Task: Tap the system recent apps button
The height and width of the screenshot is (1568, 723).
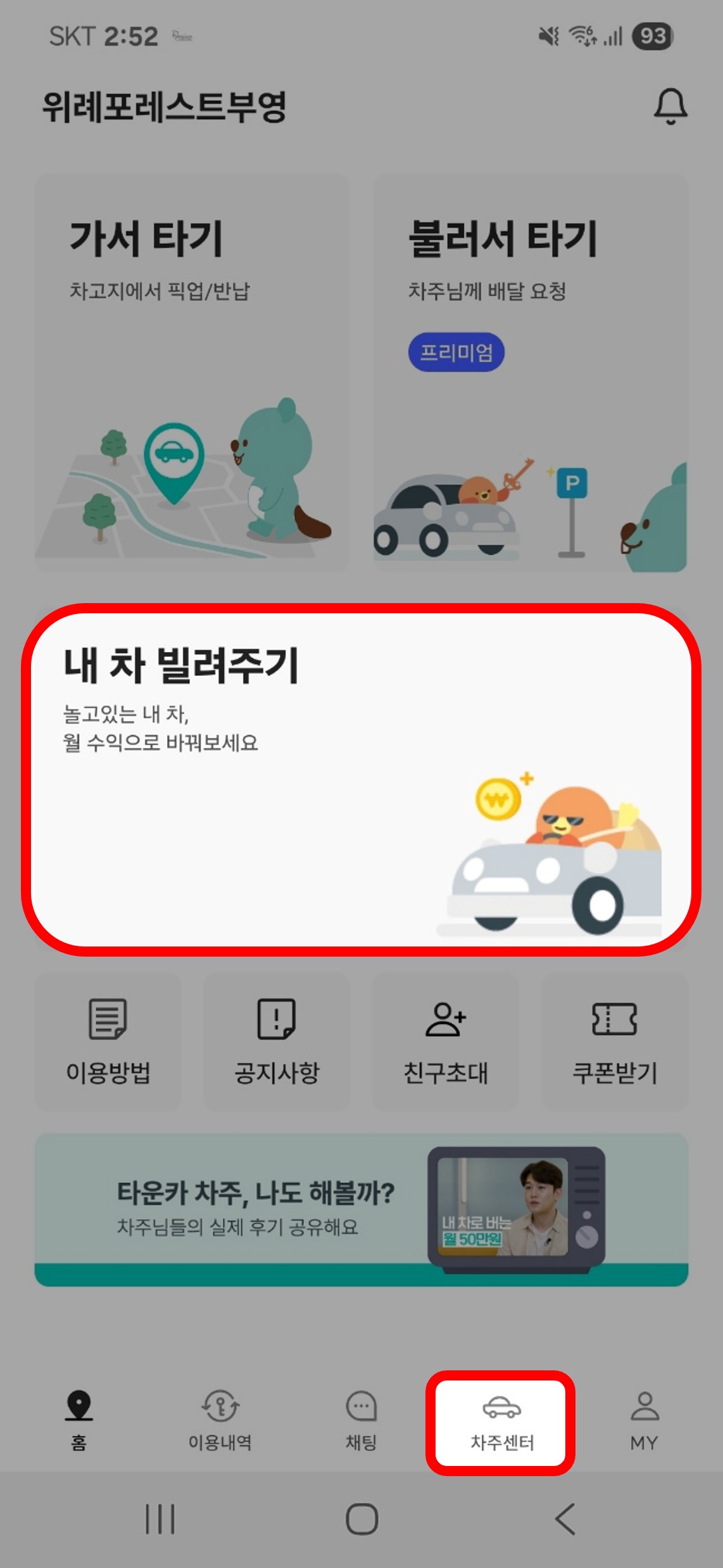Action: (160, 1519)
